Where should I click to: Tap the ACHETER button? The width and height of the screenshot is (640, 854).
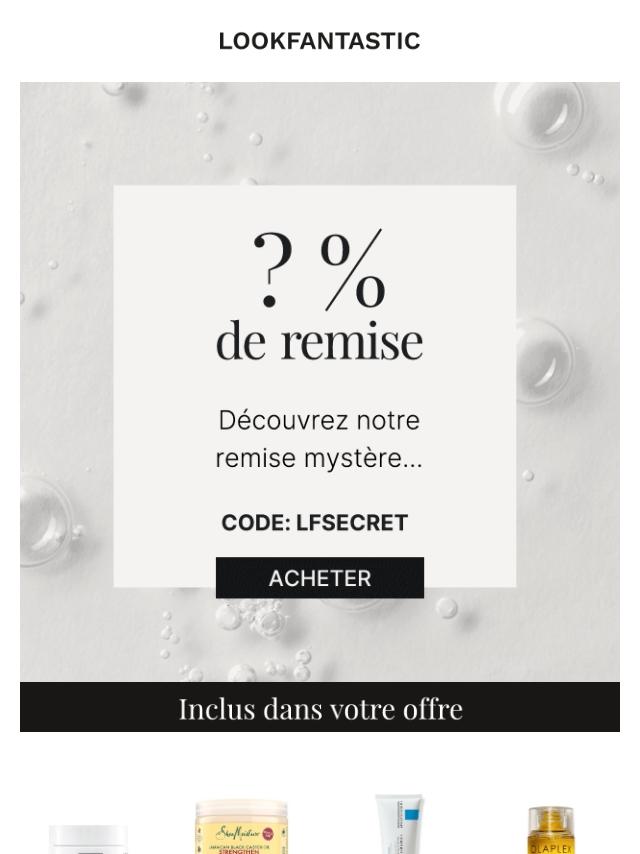(320, 578)
